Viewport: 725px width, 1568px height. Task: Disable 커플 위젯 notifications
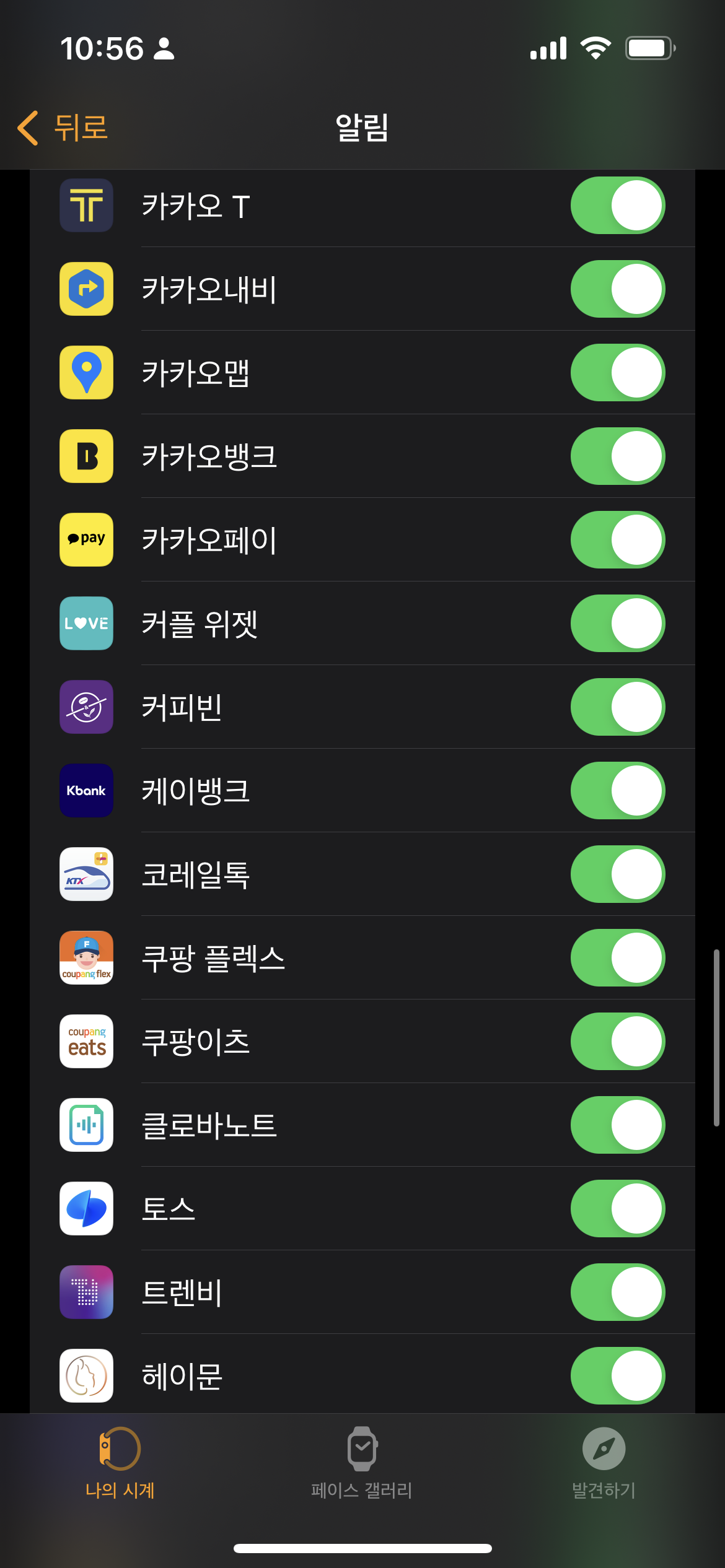[617, 624]
